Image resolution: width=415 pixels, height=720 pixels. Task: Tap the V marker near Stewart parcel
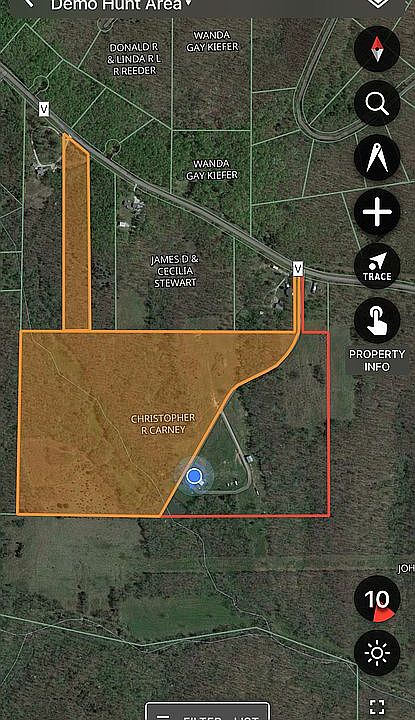coord(298,269)
